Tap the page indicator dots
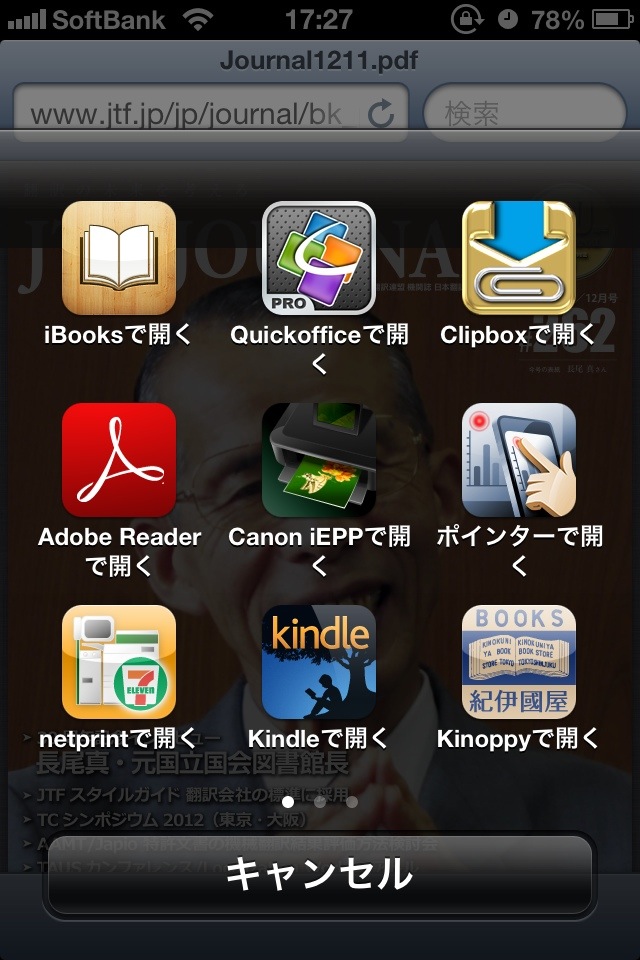Image resolution: width=640 pixels, height=960 pixels. click(319, 802)
